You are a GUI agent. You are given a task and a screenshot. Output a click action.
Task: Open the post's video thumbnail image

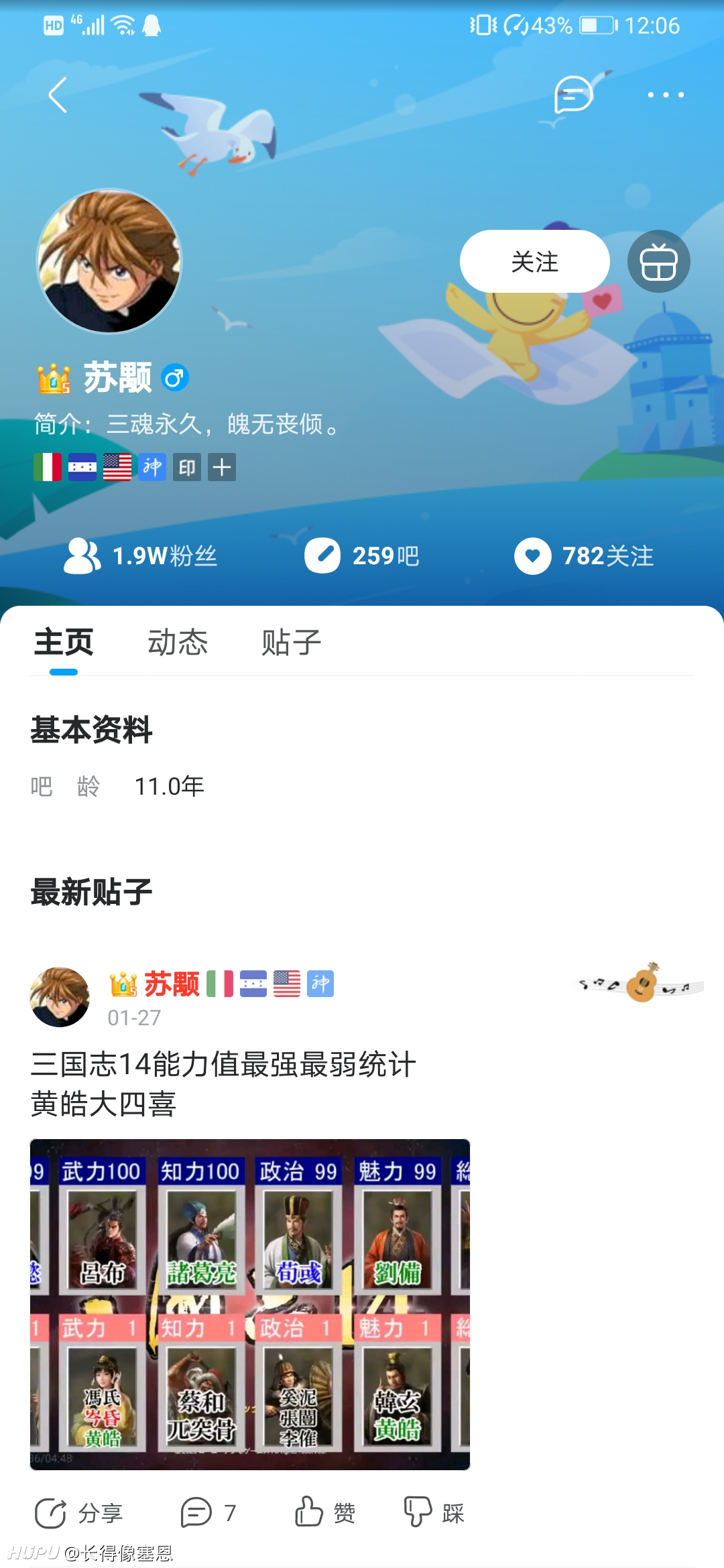[250, 1304]
